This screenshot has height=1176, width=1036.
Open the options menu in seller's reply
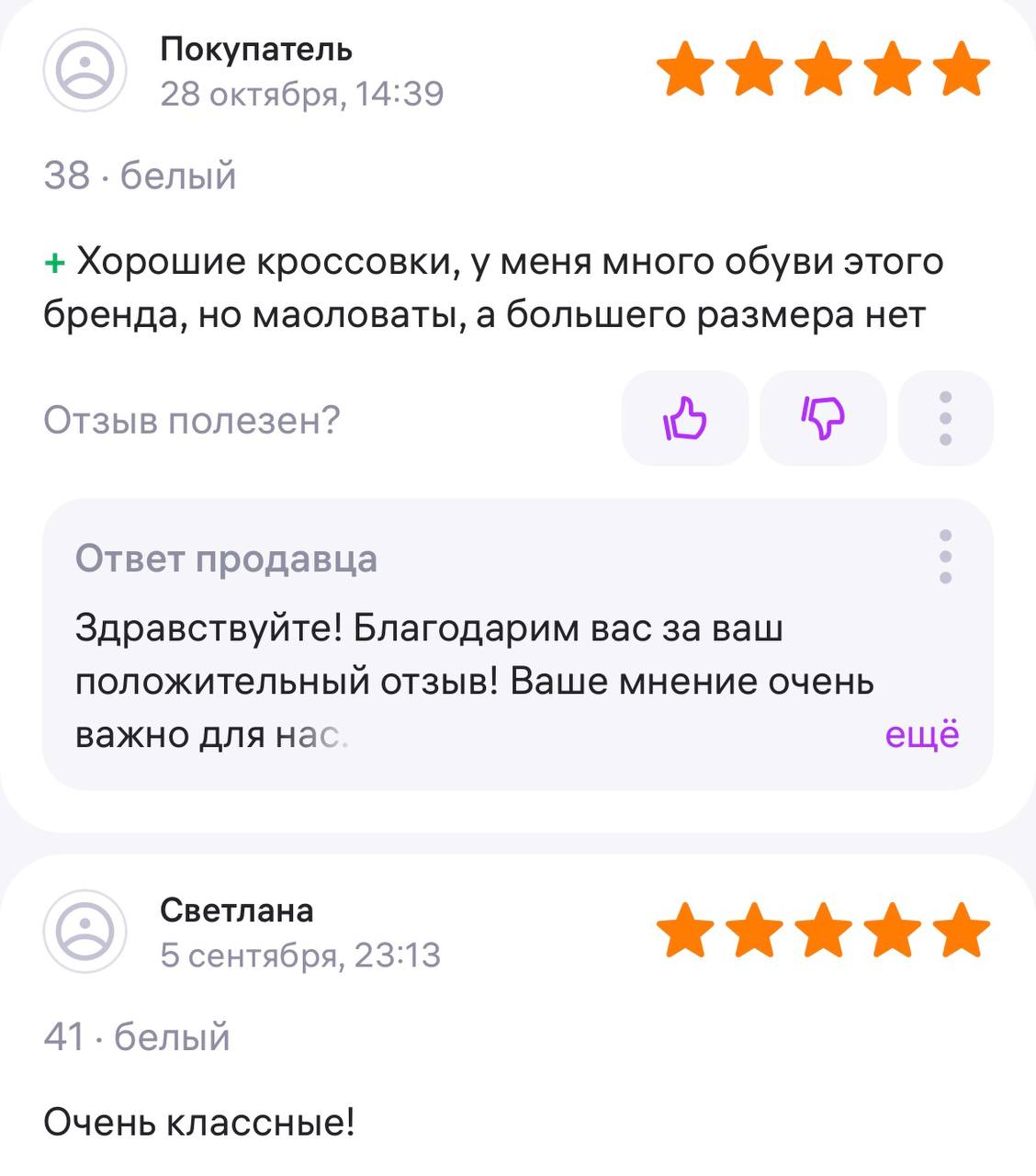pyautogui.click(x=945, y=556)
